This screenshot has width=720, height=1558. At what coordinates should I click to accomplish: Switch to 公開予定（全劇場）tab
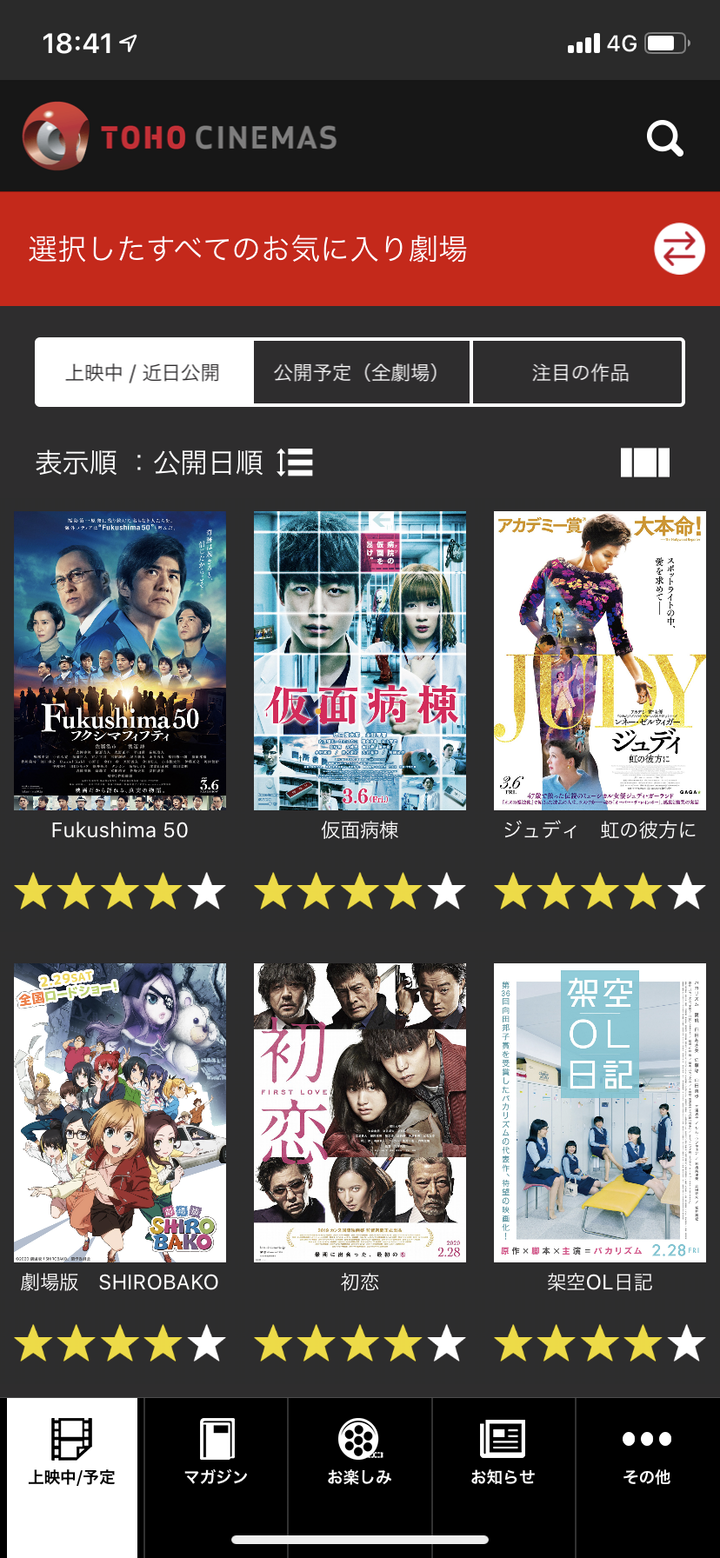361,373
